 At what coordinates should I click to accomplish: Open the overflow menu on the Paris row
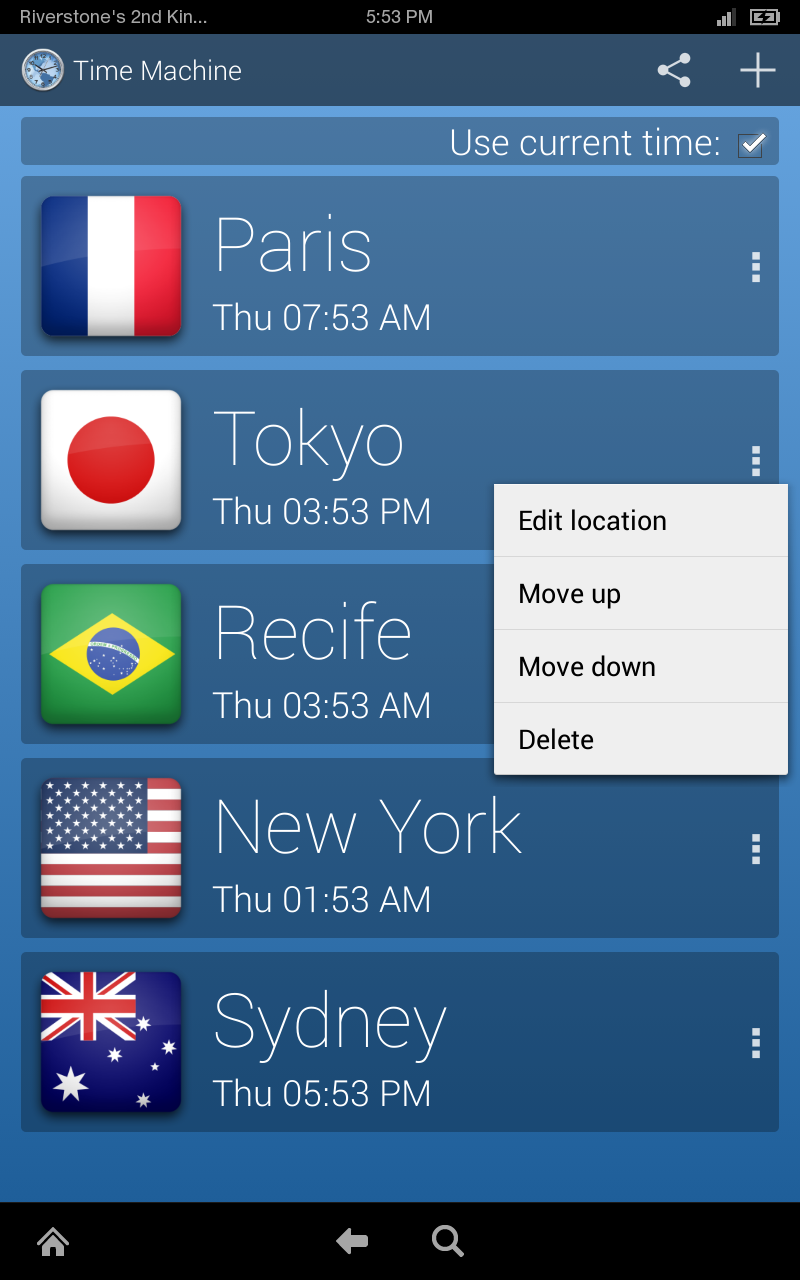(x=756, y=266)
